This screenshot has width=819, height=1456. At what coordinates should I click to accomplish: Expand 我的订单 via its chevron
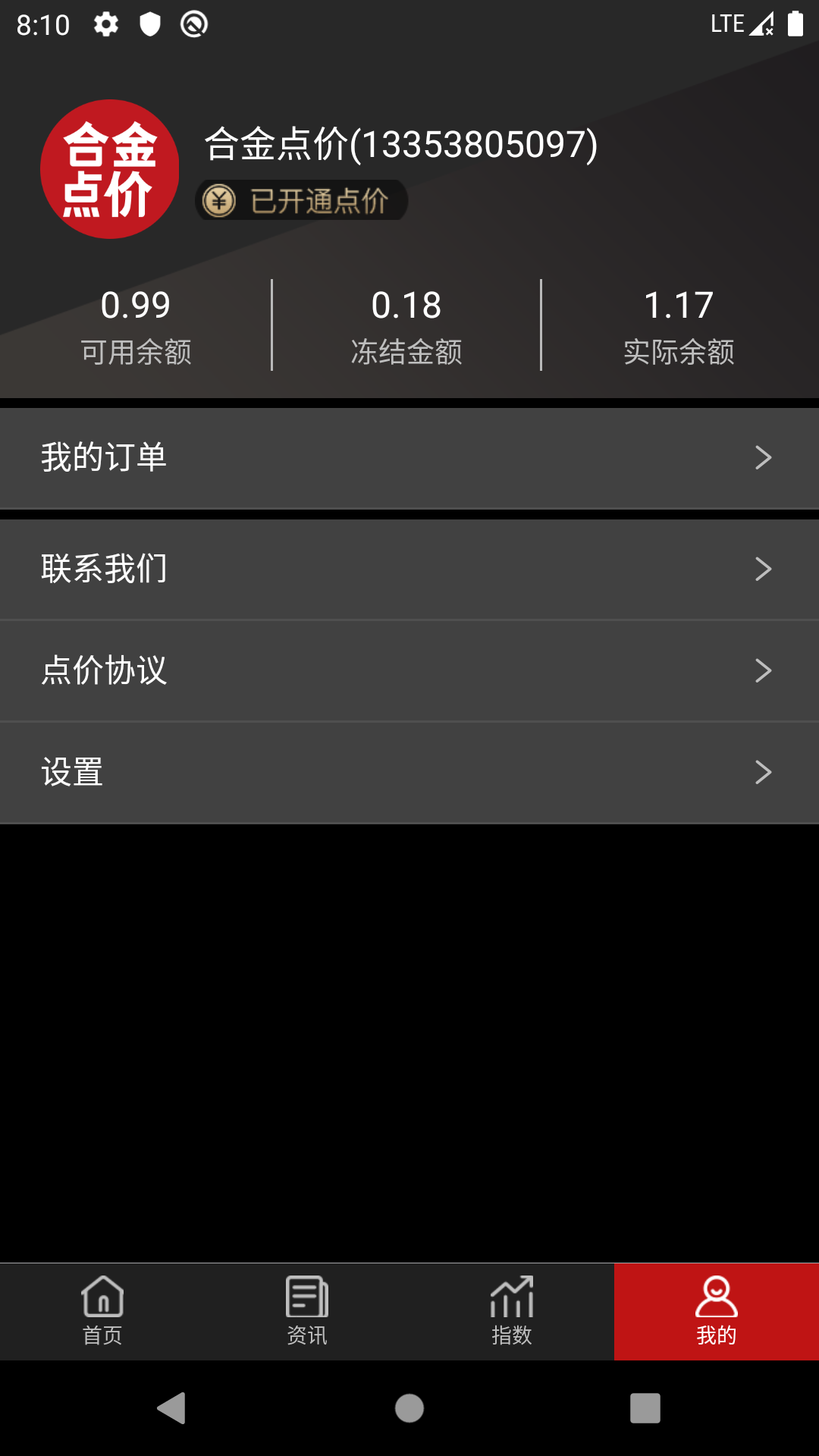[764, 457]
